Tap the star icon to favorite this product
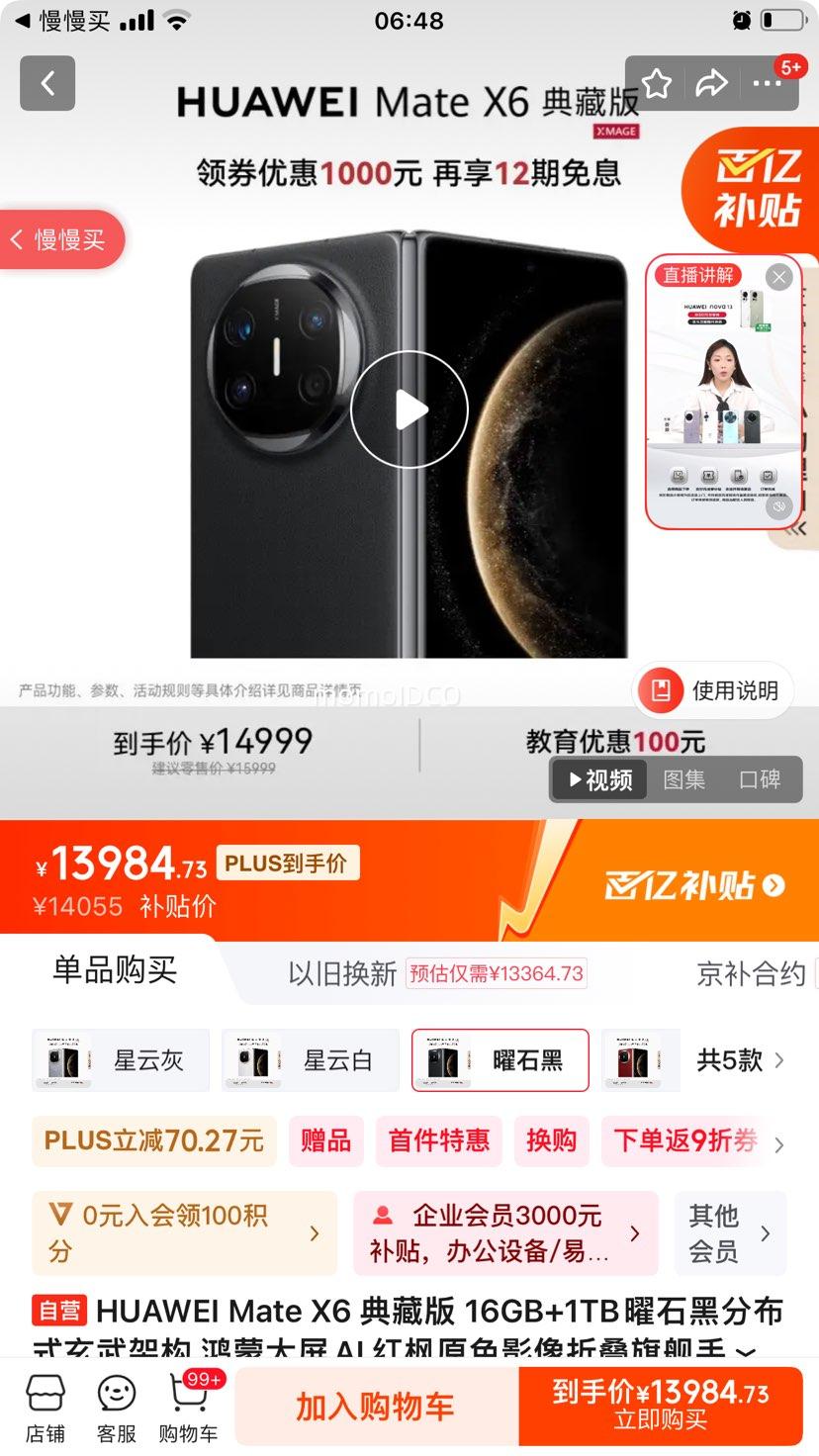 [656, 84]
